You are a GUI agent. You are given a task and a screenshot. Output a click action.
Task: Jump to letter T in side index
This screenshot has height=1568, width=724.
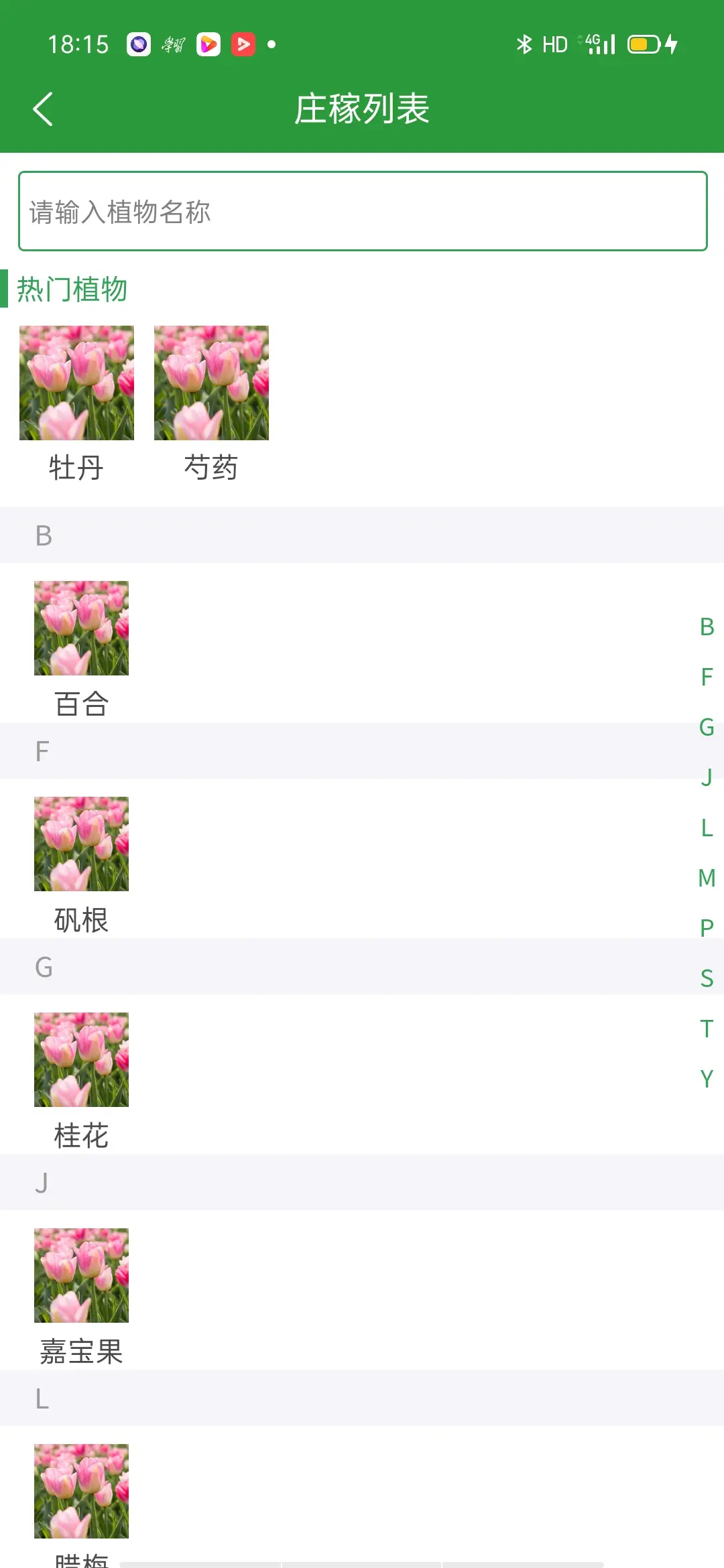[x=707, y=1029]
